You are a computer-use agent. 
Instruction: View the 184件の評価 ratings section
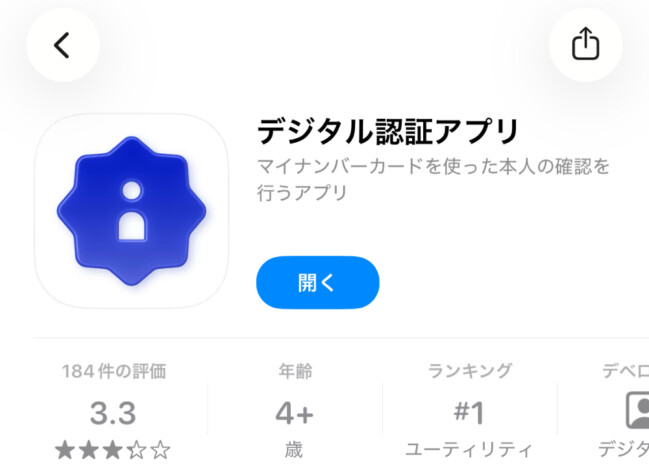pos(113,410)
